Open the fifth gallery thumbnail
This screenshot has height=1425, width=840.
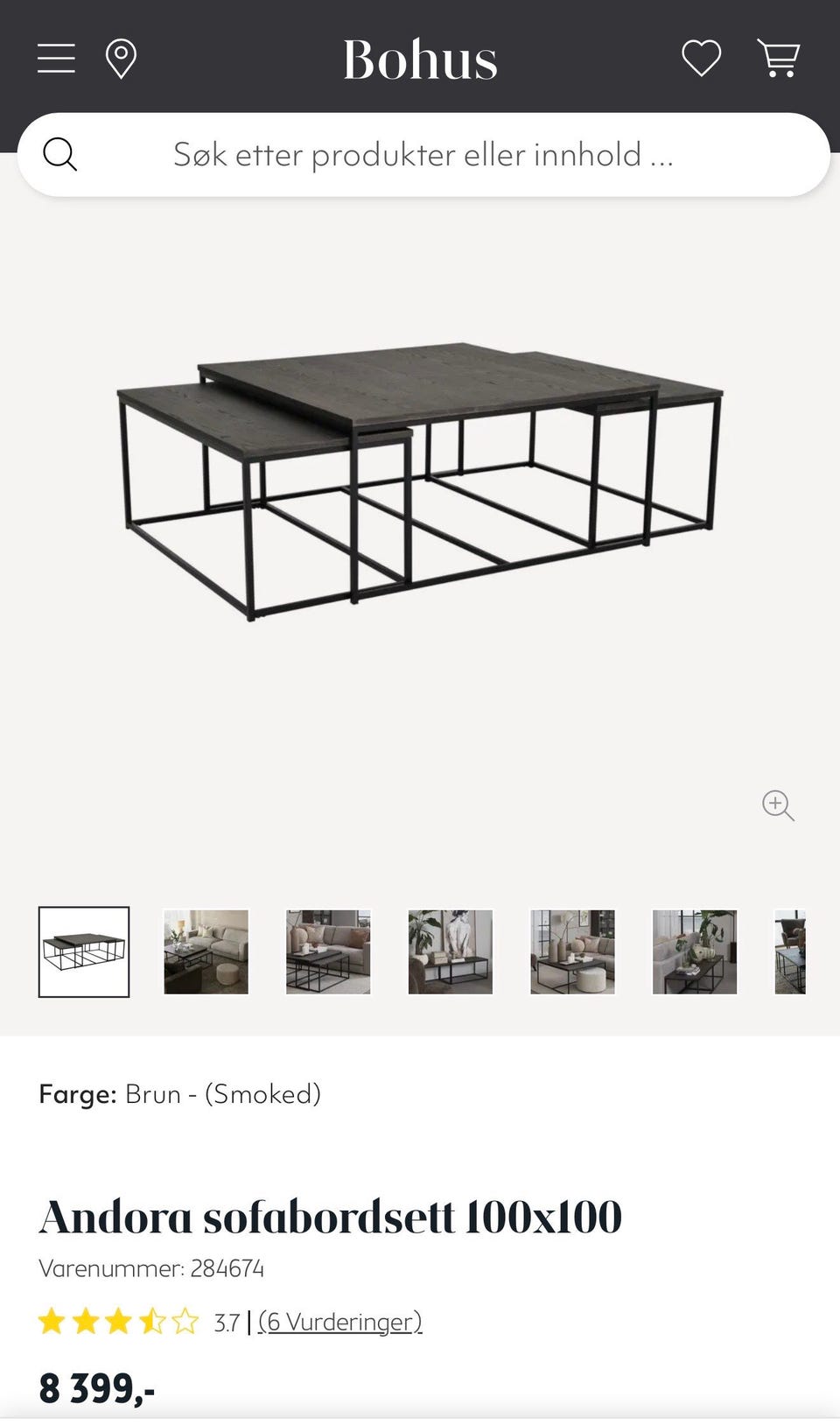click(572, 952)
